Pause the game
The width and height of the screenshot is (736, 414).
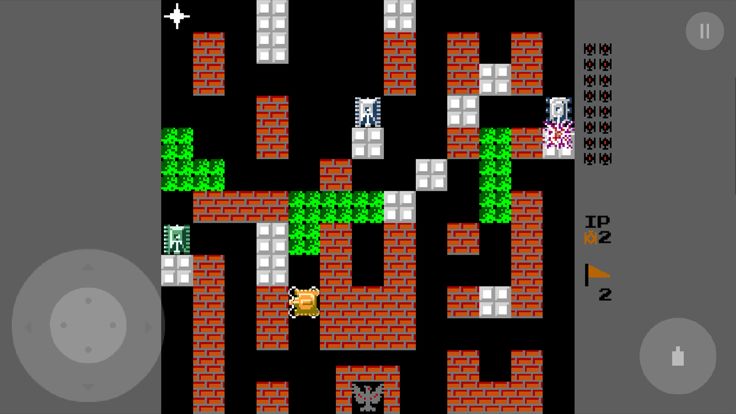tap(704, 31)
